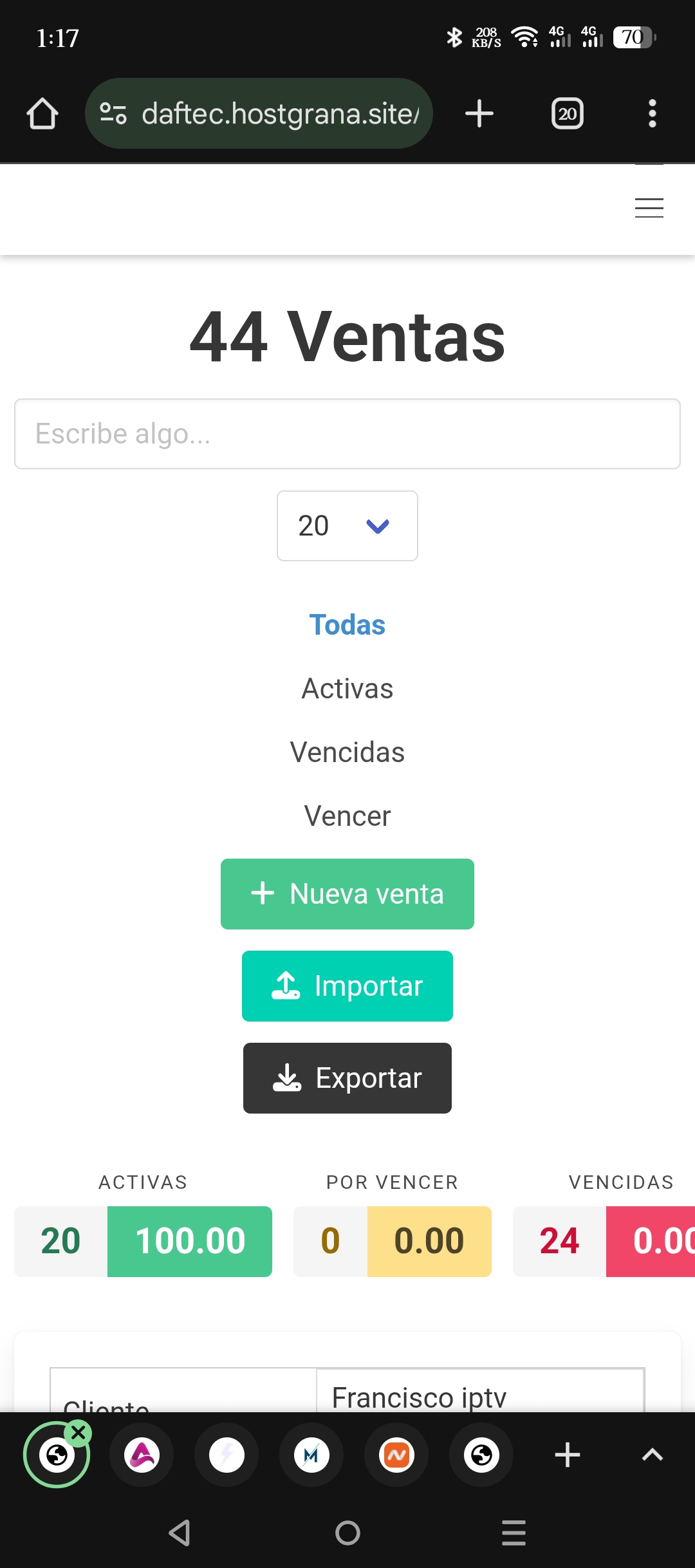695x1568 pixels.
Task: Filter sales by Activas
Action: click(x=347, y=688)
